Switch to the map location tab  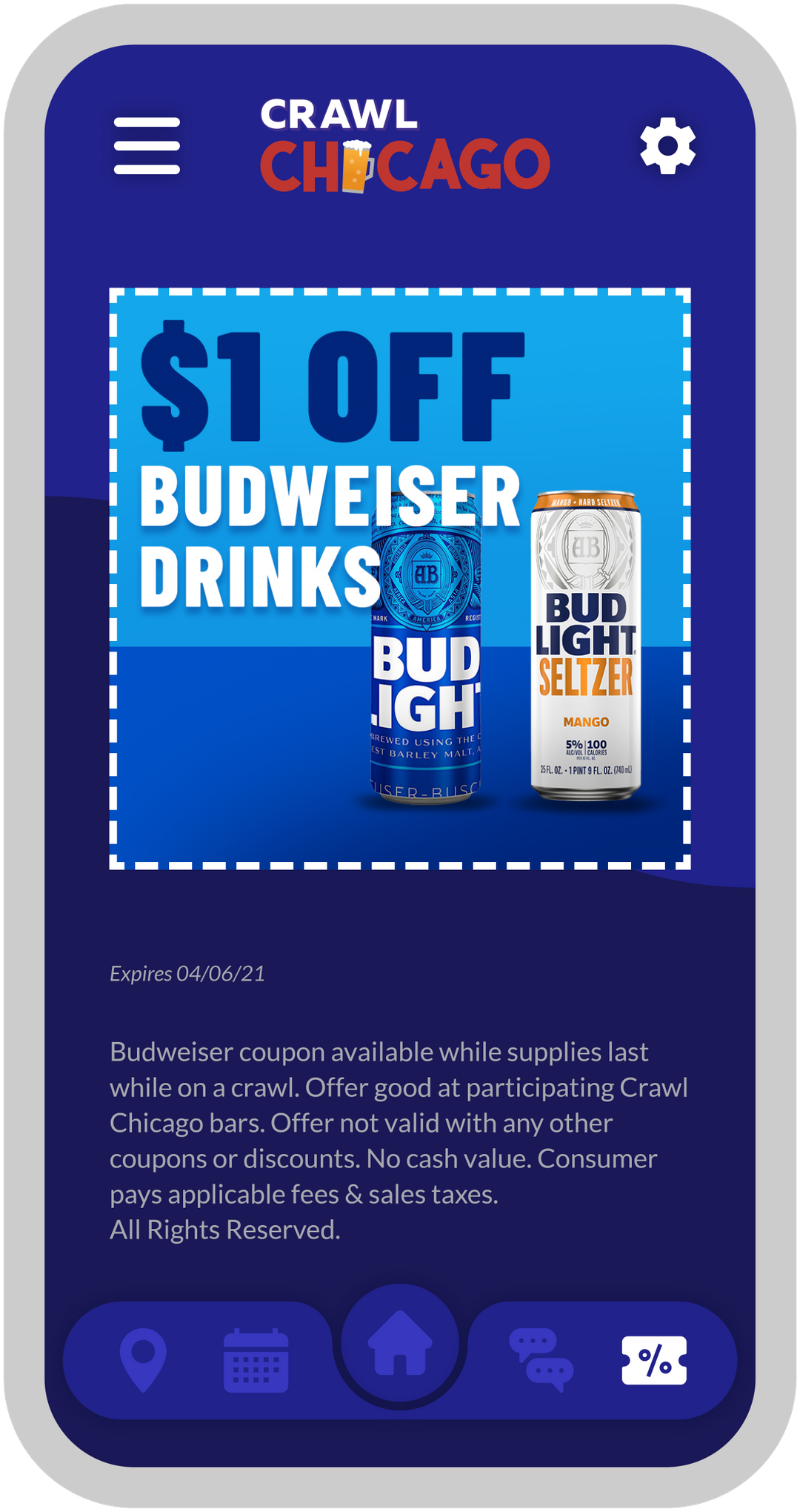pyautogui.click(x=143, y=1360)
